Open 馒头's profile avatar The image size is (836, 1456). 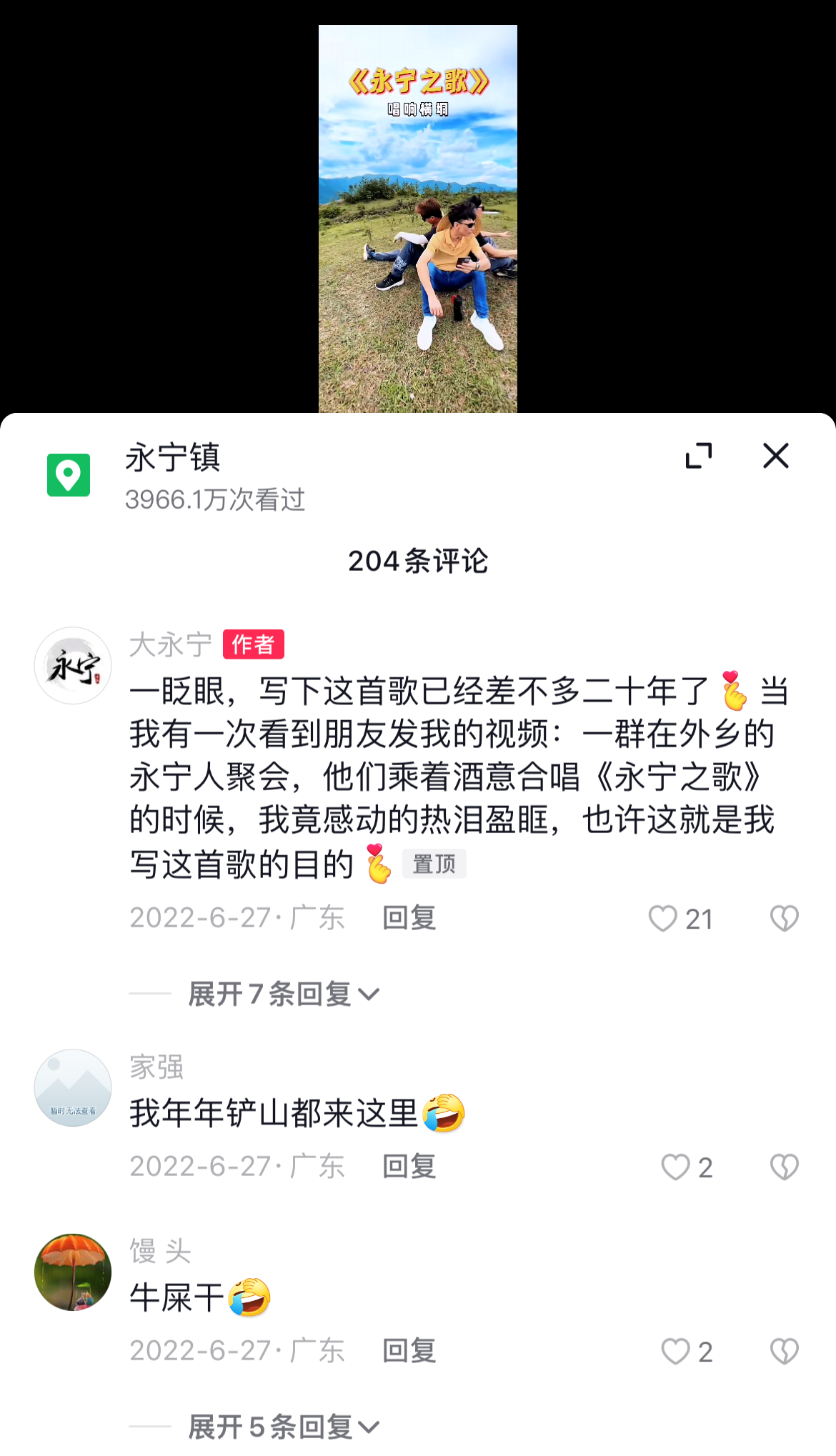tap(73, 1272)
